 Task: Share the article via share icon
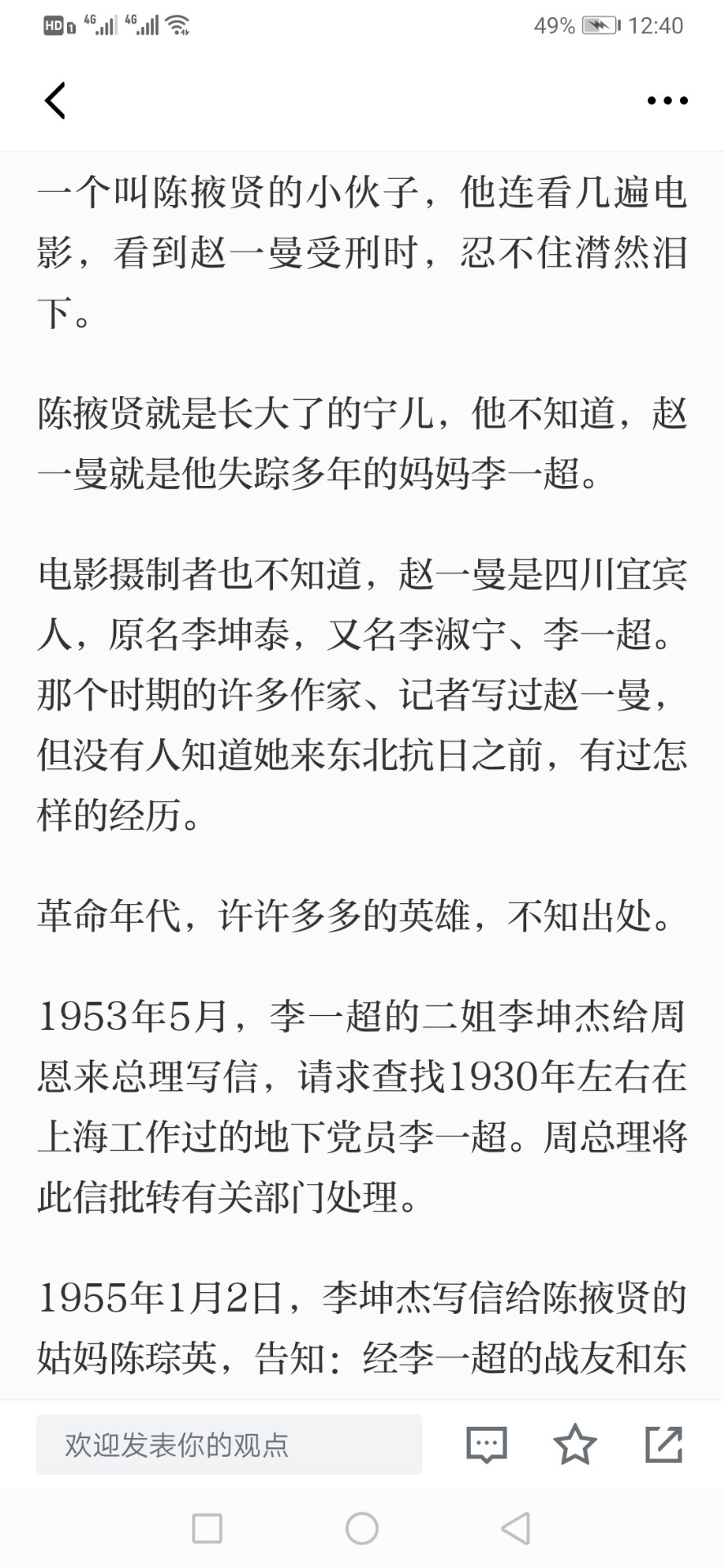click(x=664, y=1444)
